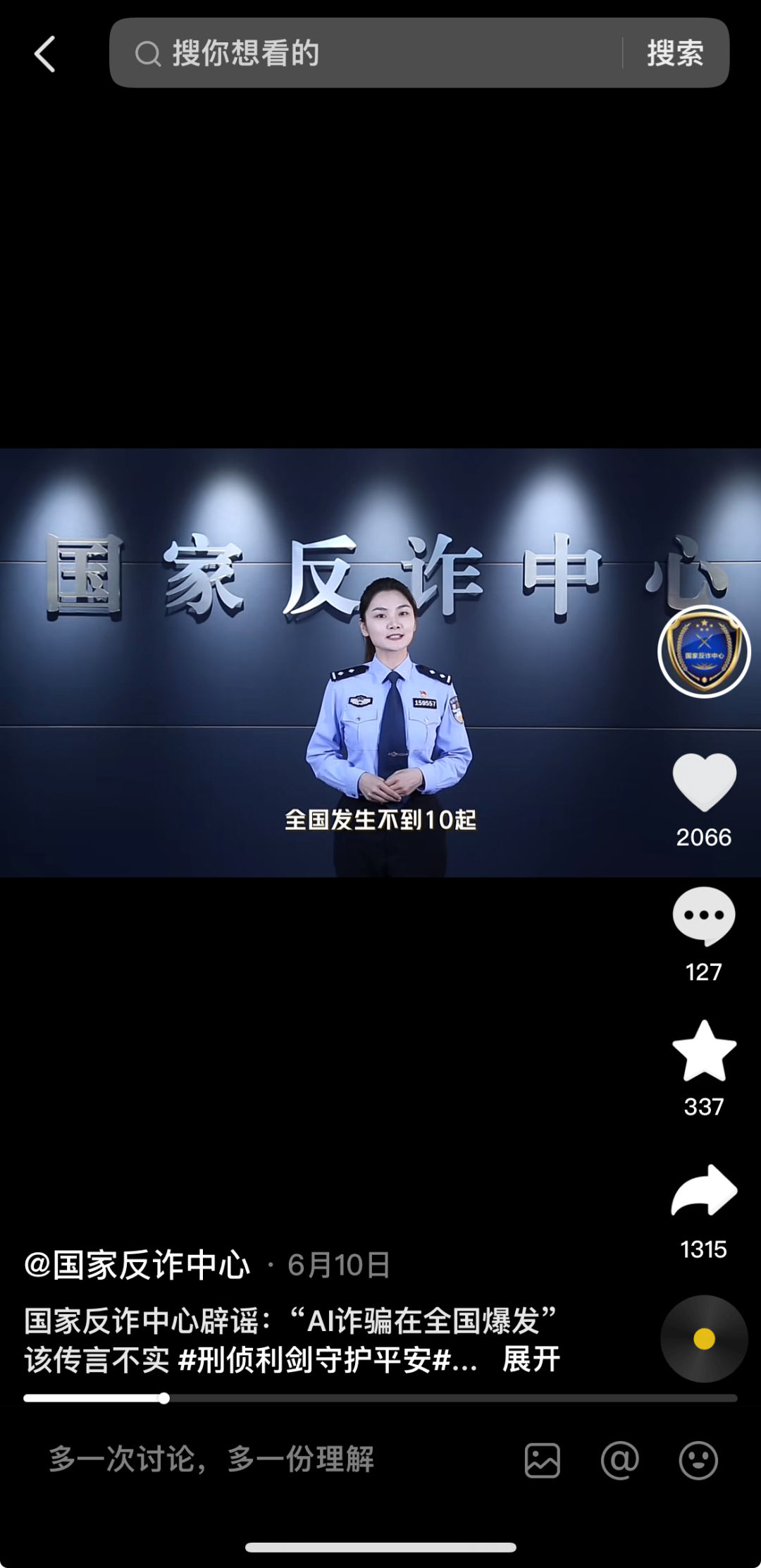Tap the comment box 多一次讨论，多一份理解
761x1568 pixels.
(211, 1459)
